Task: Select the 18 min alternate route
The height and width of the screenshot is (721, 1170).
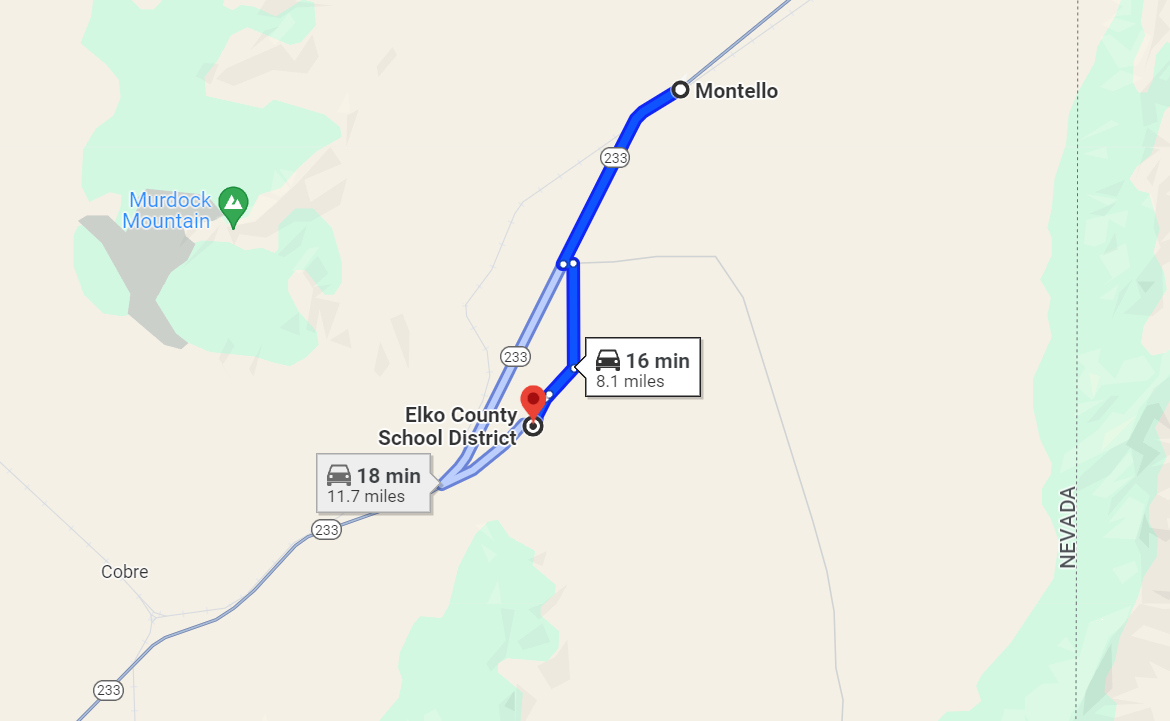Action: tap(375, 485)
